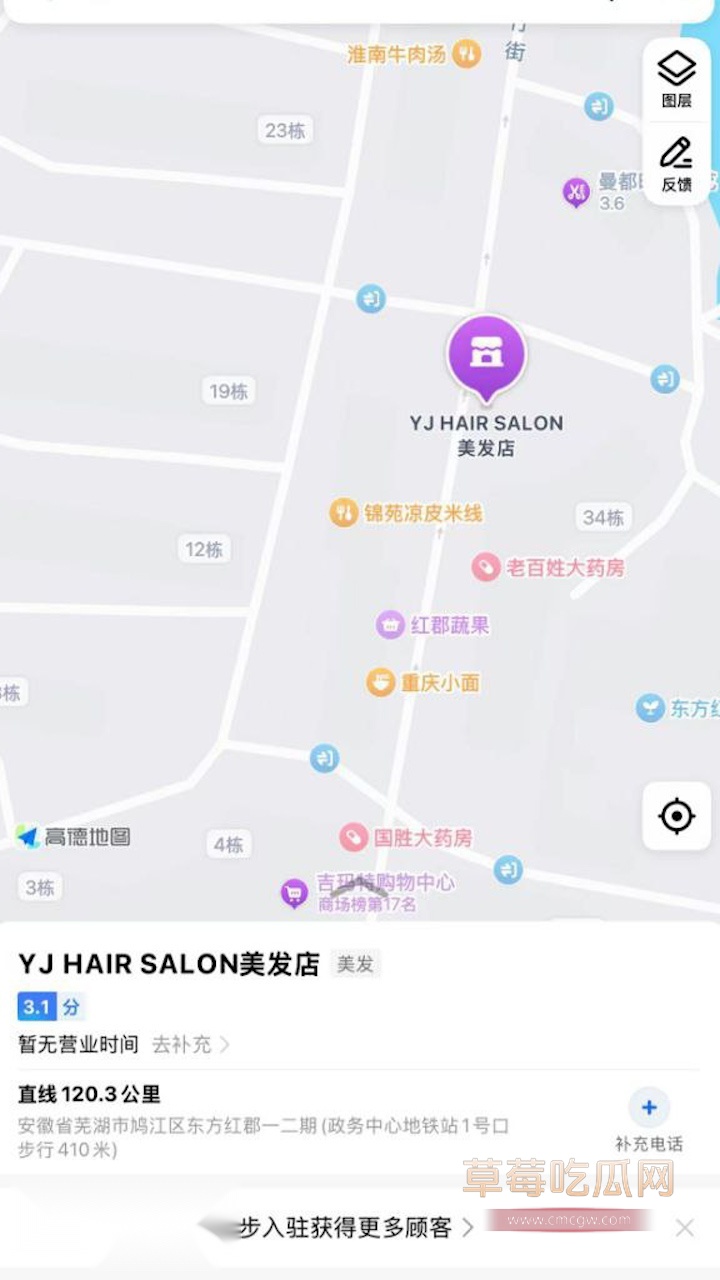Tap 去补充 to add business hours
Screen dimensions: 720x1280
(x=190, y=1044)
